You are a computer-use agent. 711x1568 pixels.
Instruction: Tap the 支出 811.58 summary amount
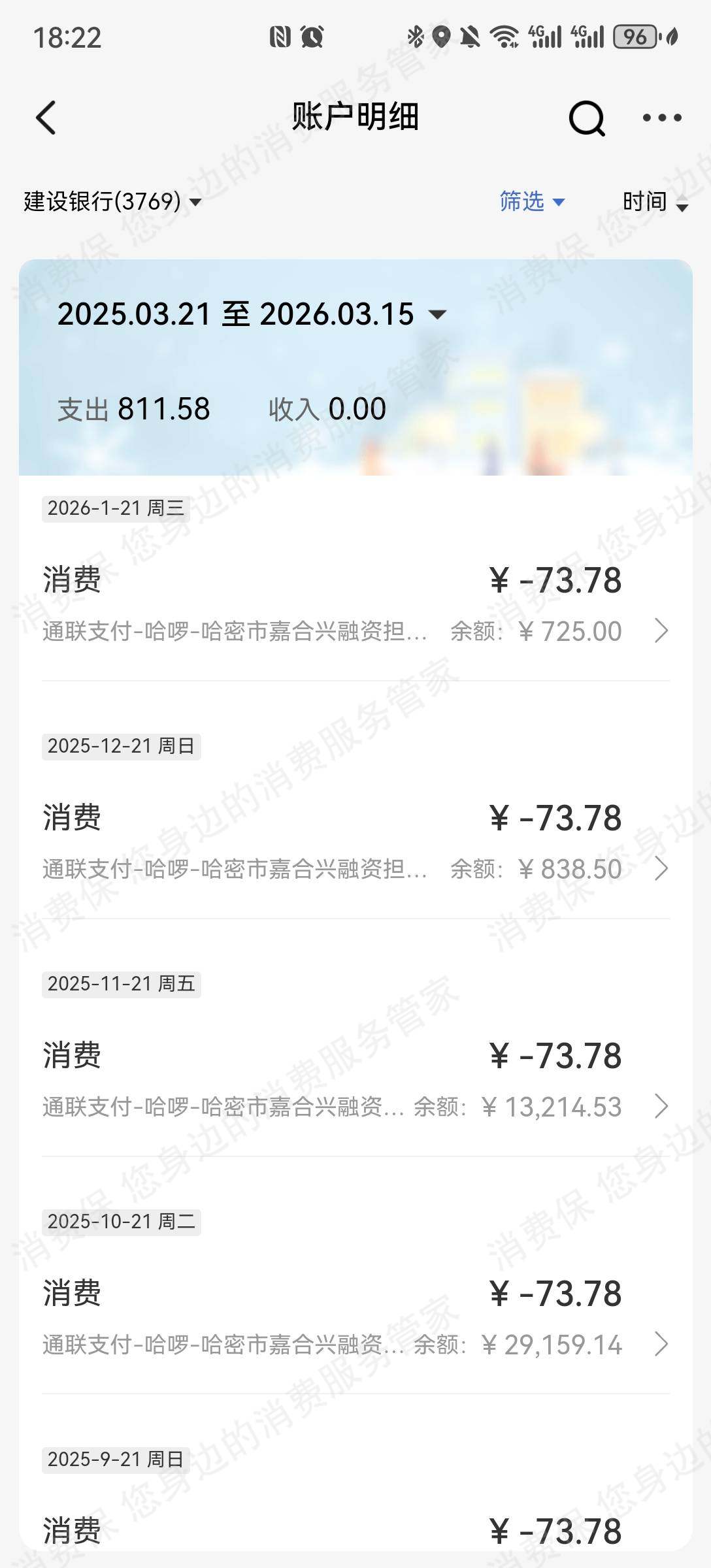[133, 410]
